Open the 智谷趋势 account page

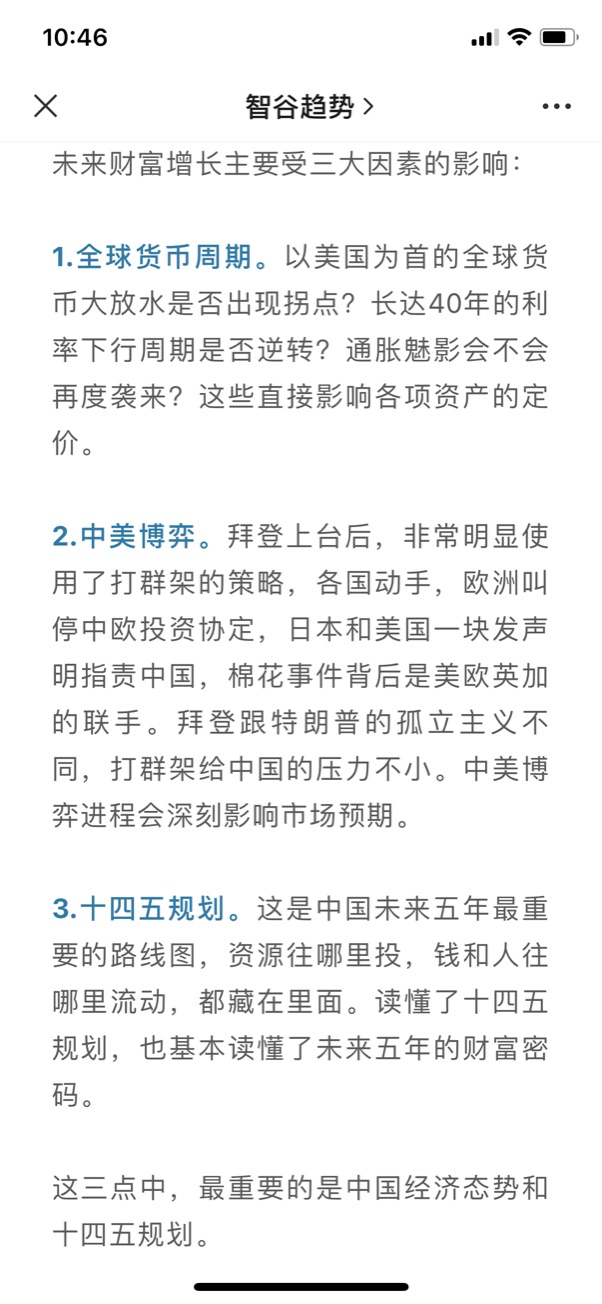[x=308, y=106]
